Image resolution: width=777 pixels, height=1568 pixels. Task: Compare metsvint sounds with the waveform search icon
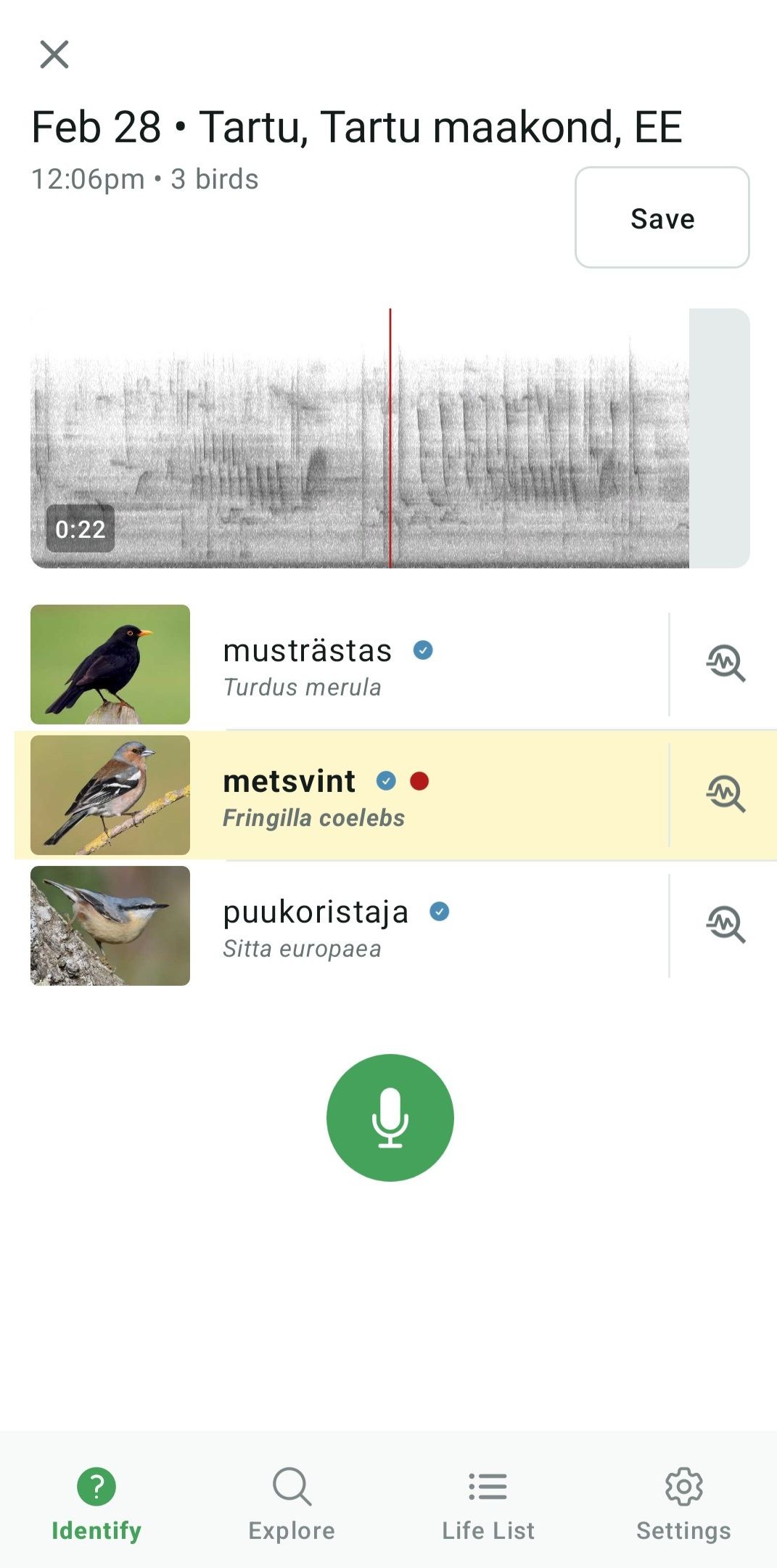pos(725,794)
